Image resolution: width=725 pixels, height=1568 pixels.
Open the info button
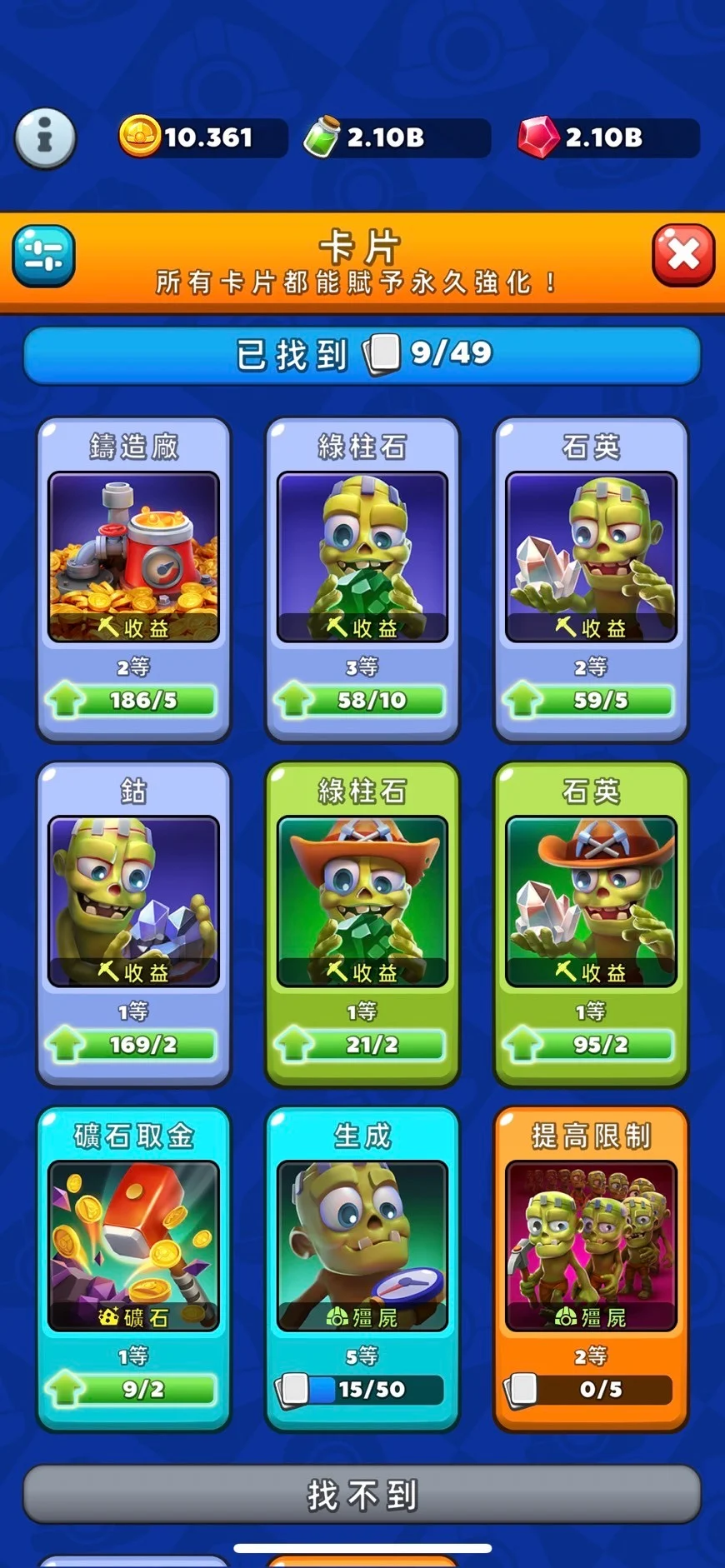45,137
